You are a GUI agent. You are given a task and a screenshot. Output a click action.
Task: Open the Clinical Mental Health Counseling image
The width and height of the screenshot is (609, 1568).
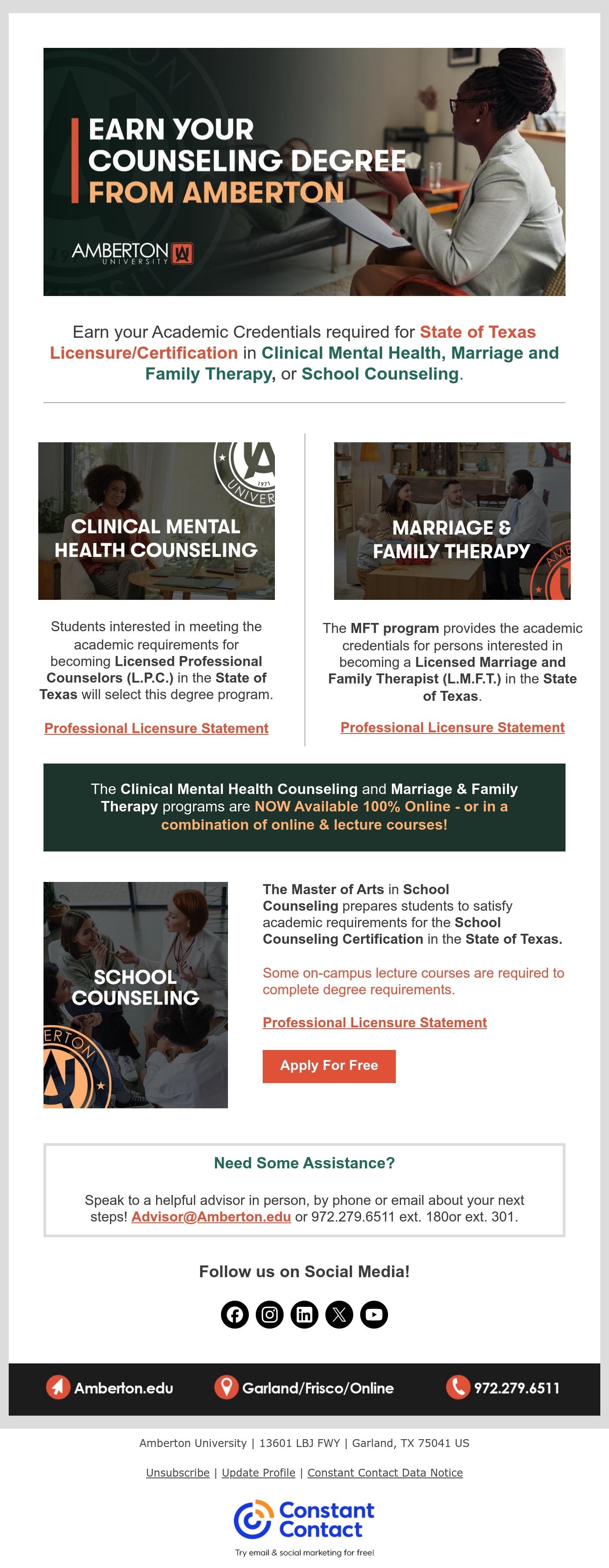(156, 521)
